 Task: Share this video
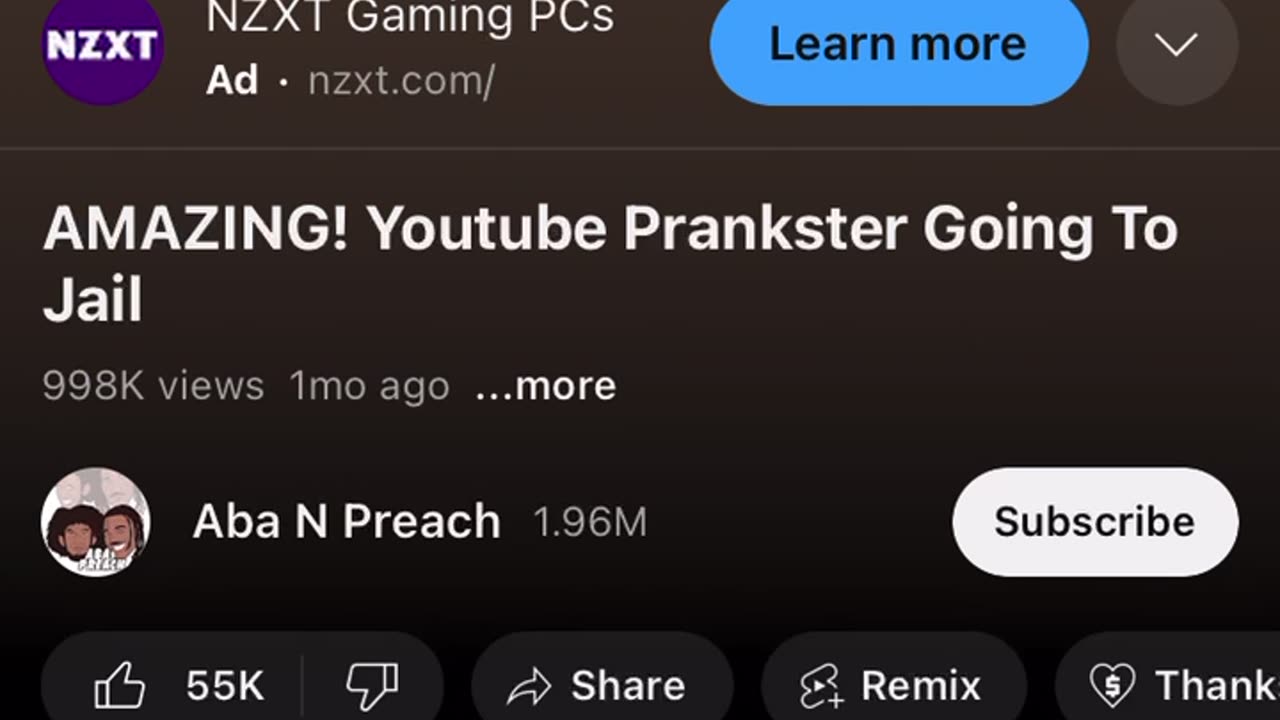[600, 686]
